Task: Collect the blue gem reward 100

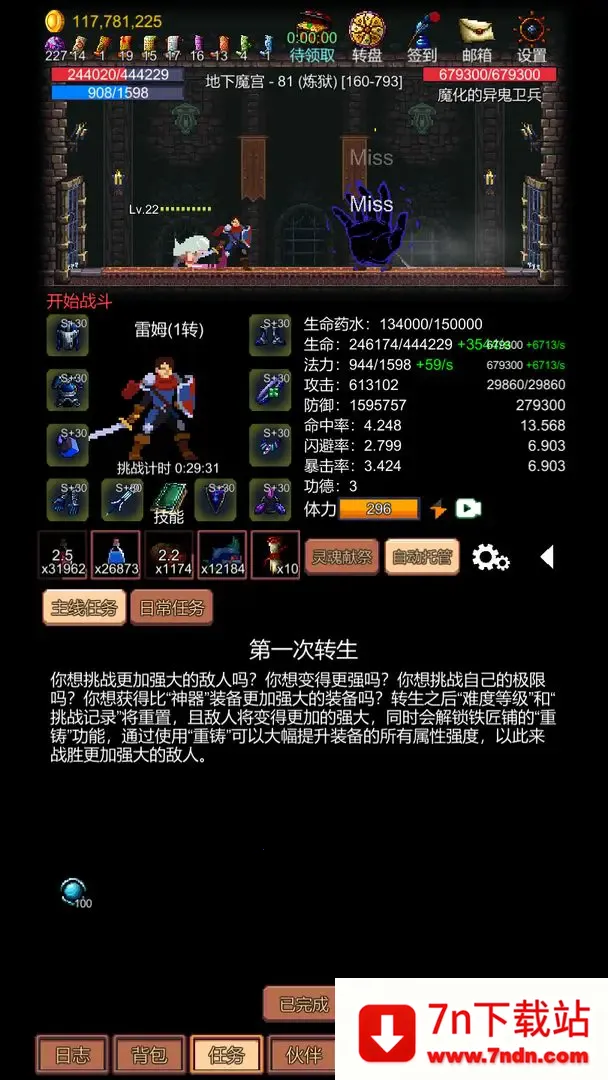Action: 74,891
